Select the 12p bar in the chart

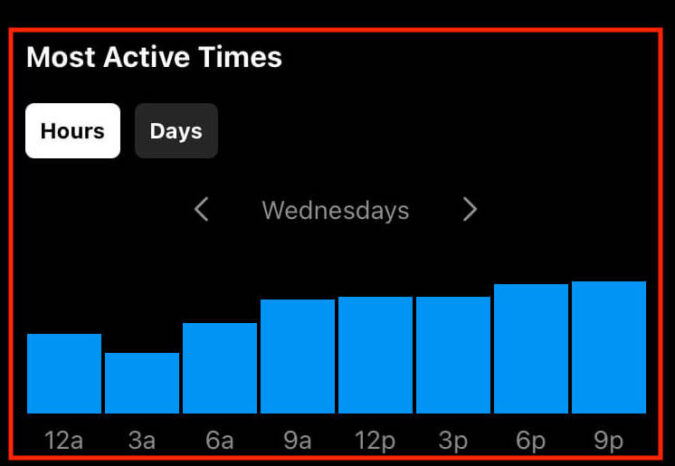[375, 355]
